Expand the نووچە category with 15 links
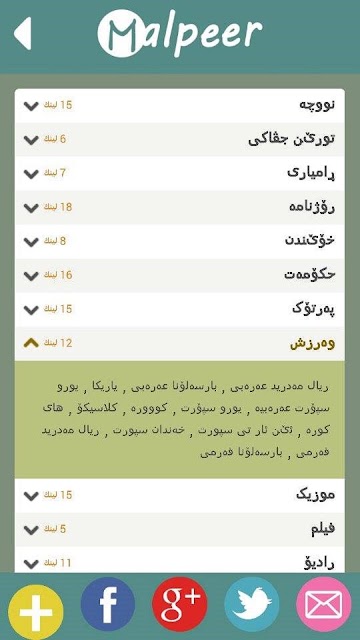The width and height of the screenshot is (360, 640). click(180, 105)
